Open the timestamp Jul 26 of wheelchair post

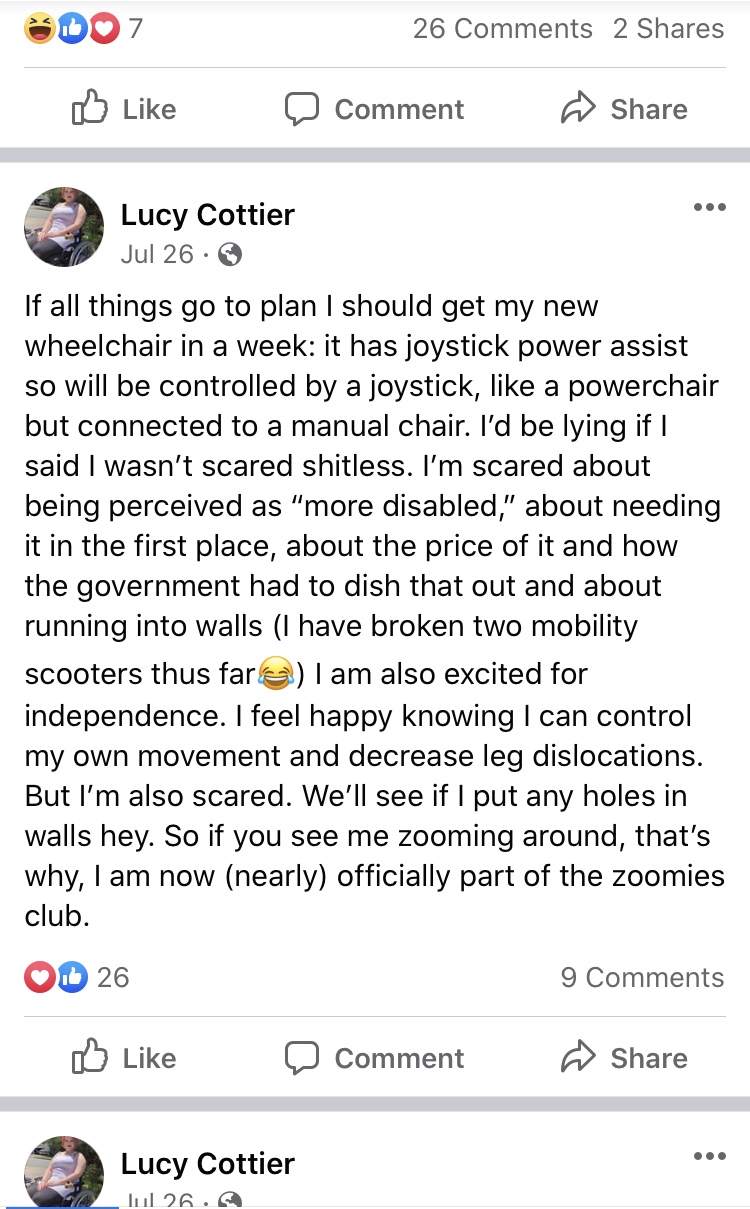point(157,255)
